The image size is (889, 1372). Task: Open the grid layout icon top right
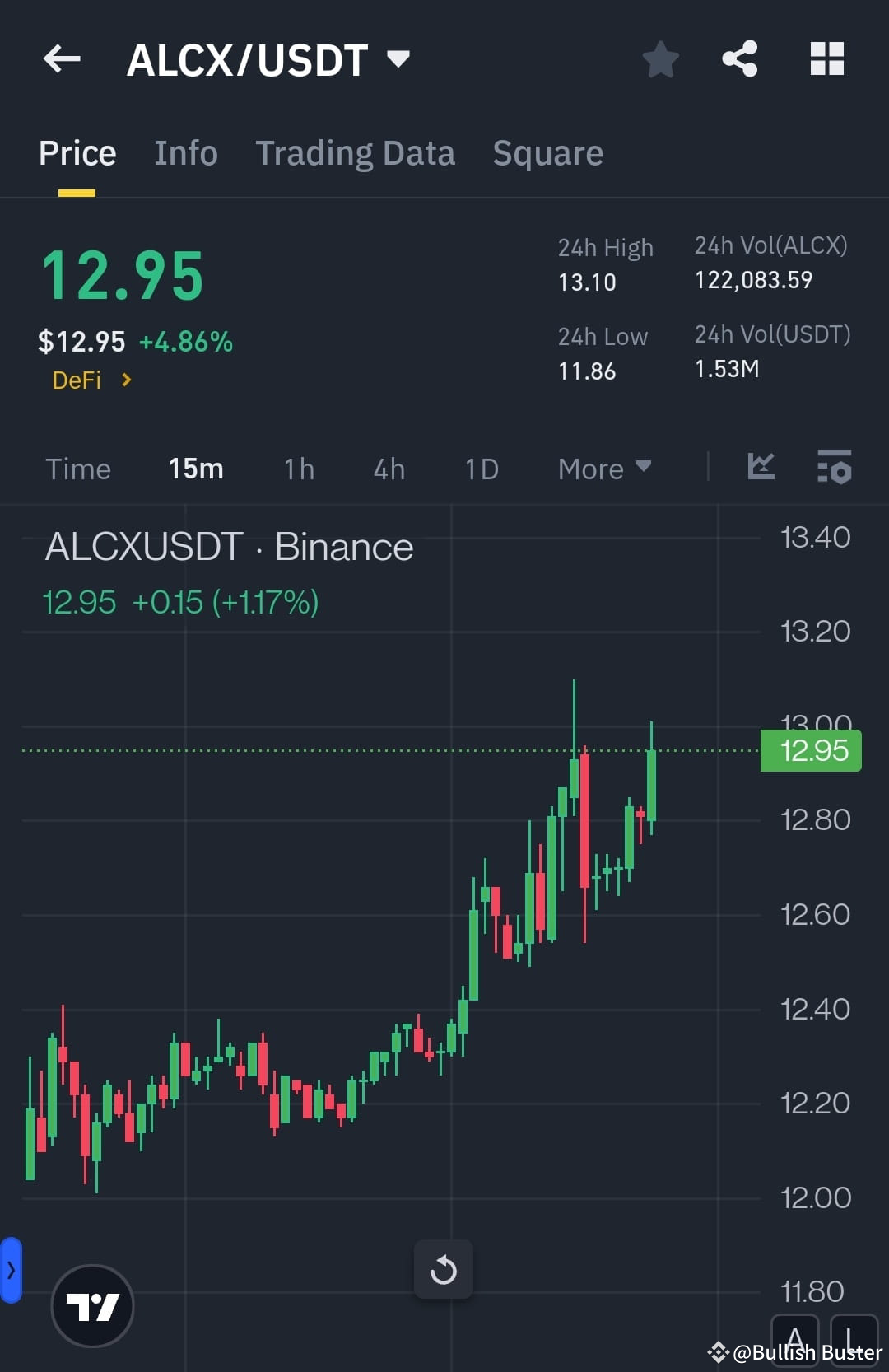pos(827,58)
